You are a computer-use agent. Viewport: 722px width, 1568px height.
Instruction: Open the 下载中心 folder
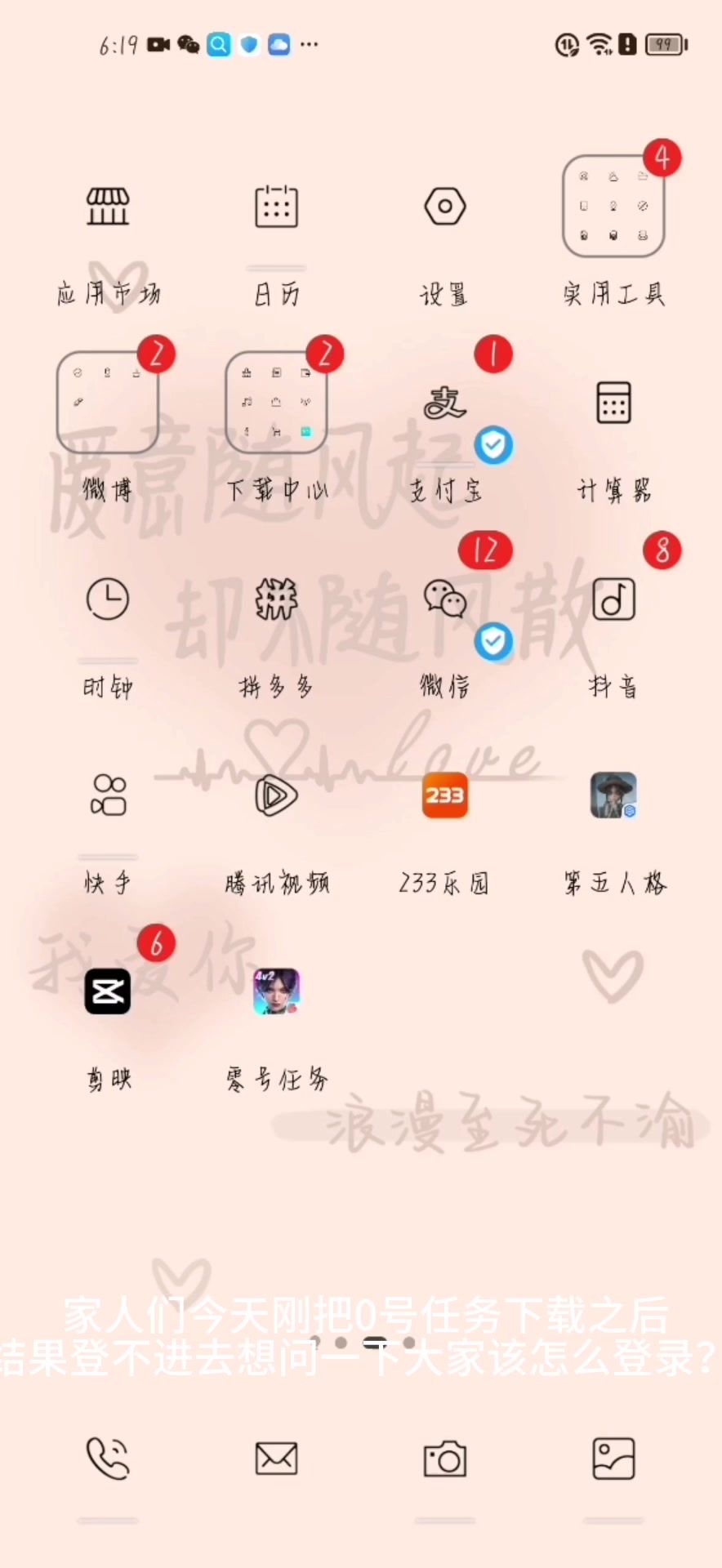tap(276, 403)
